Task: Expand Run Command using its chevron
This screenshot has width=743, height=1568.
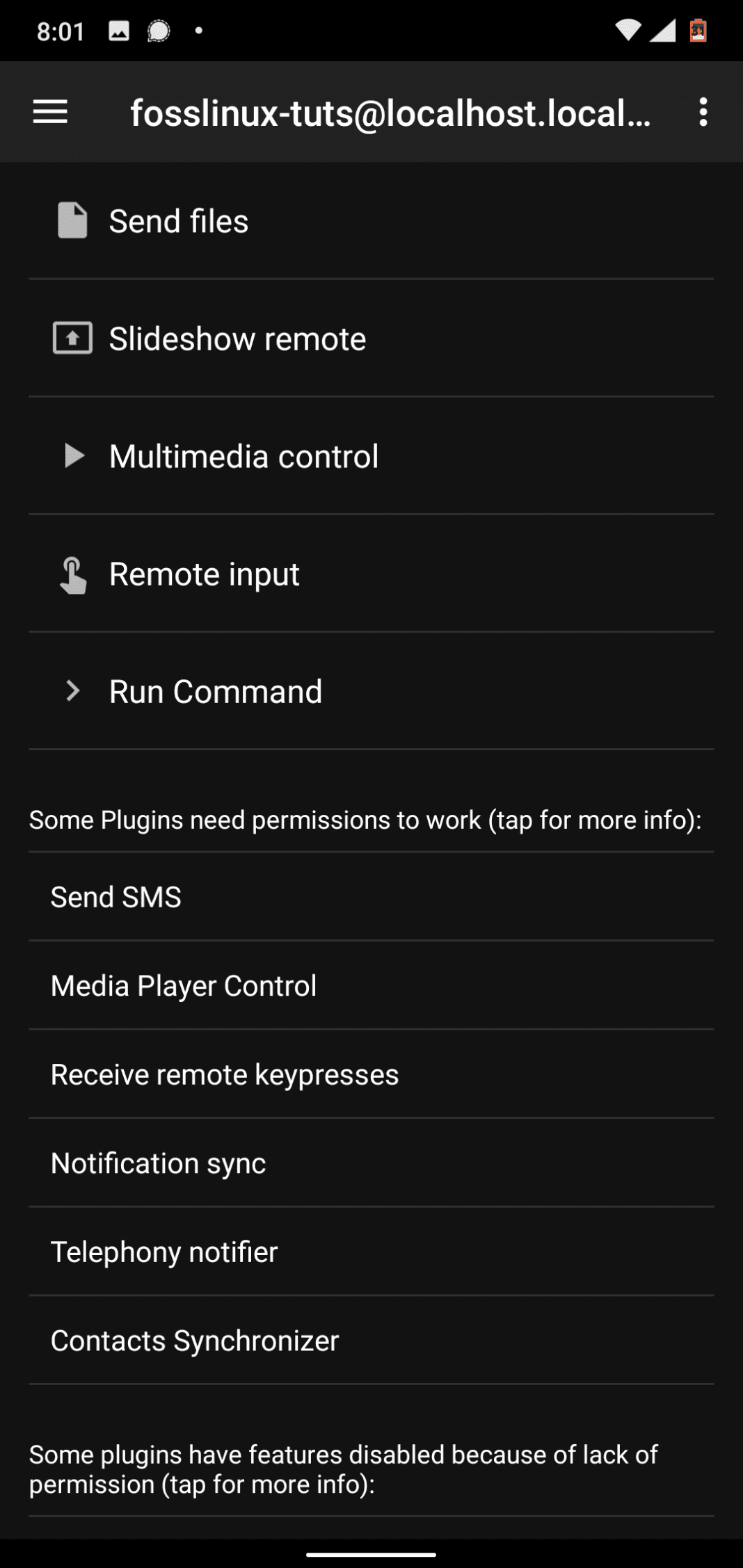Action: pyautogui.click(x=72, y=690)
